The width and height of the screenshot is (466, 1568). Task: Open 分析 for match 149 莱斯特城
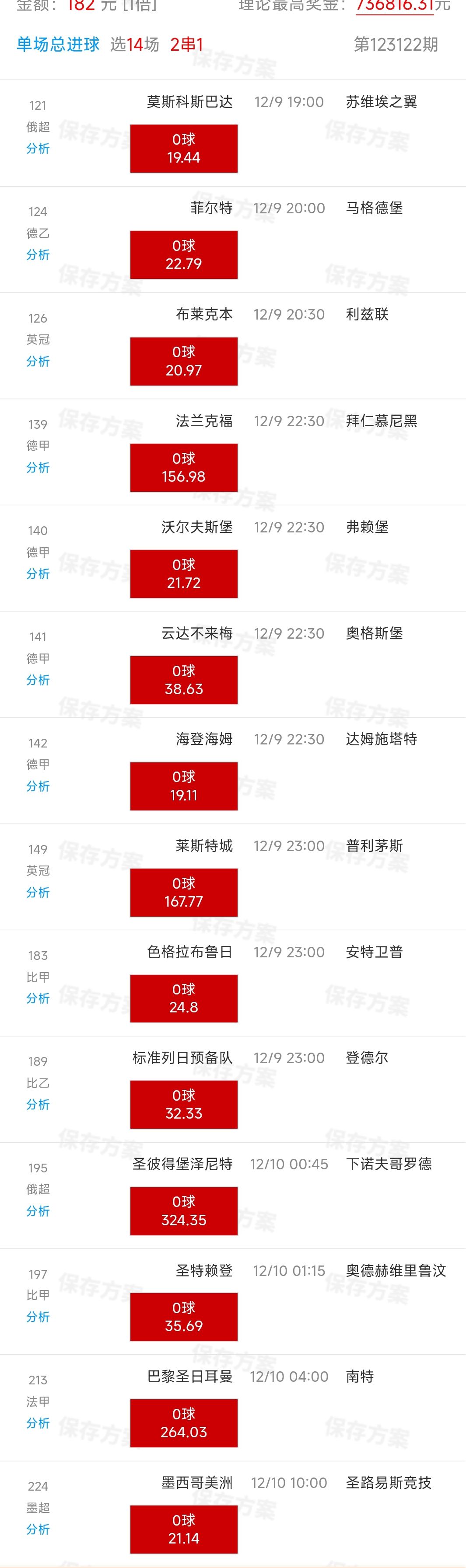click(38, 892)
